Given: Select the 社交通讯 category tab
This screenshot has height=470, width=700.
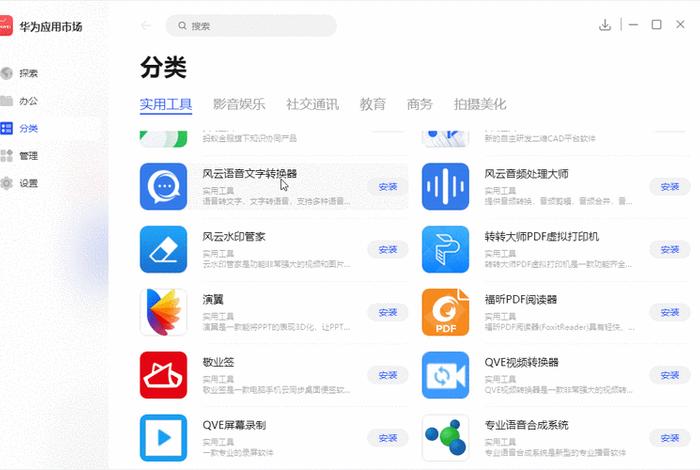Looking at the screenshot, I should coord(312,104).
